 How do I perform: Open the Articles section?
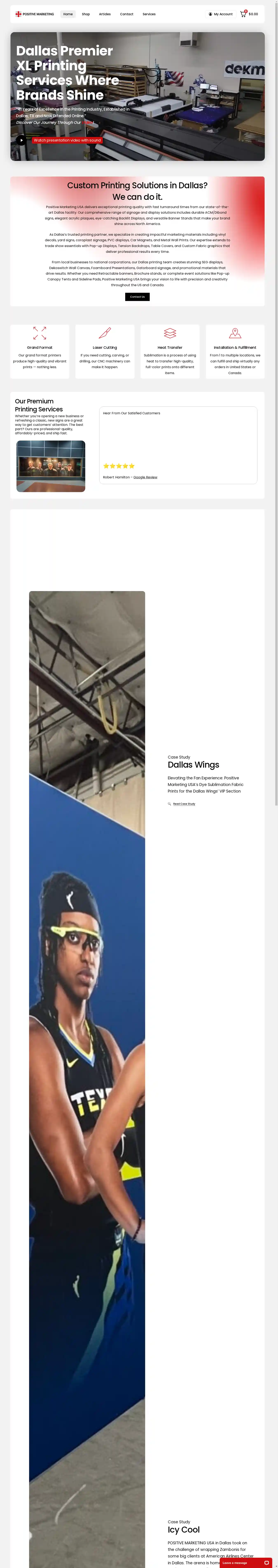coord(105,14)
